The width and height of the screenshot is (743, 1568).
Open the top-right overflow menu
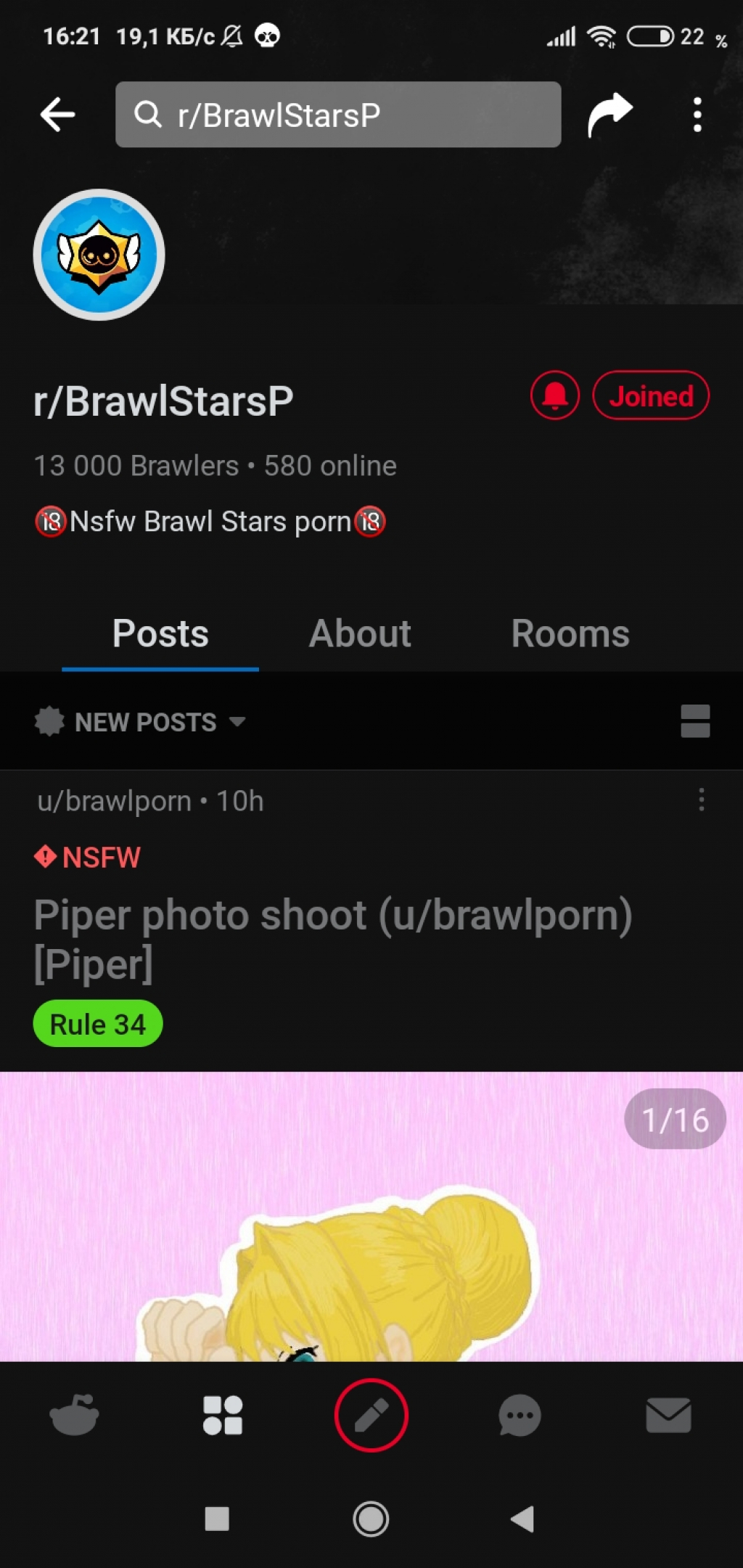point(697,115)
